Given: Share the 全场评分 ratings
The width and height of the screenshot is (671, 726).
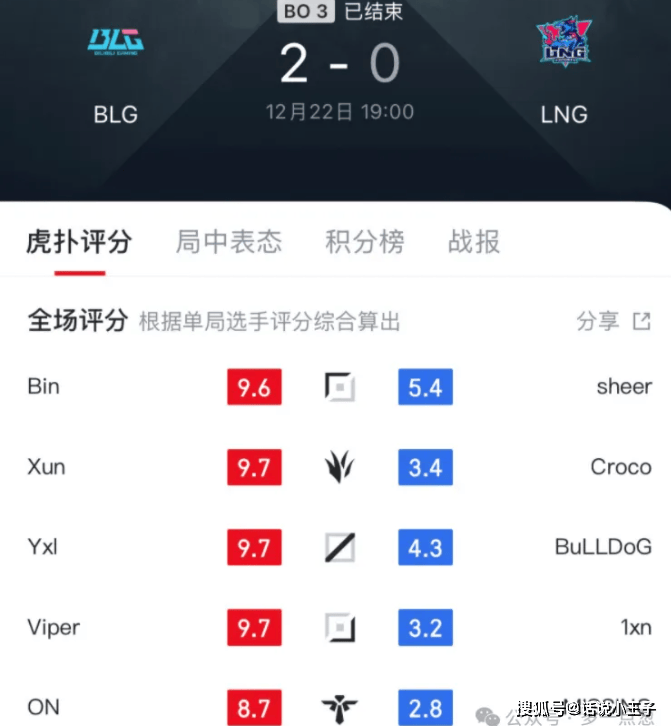Looking at the screenshot, I should (613, 321).
